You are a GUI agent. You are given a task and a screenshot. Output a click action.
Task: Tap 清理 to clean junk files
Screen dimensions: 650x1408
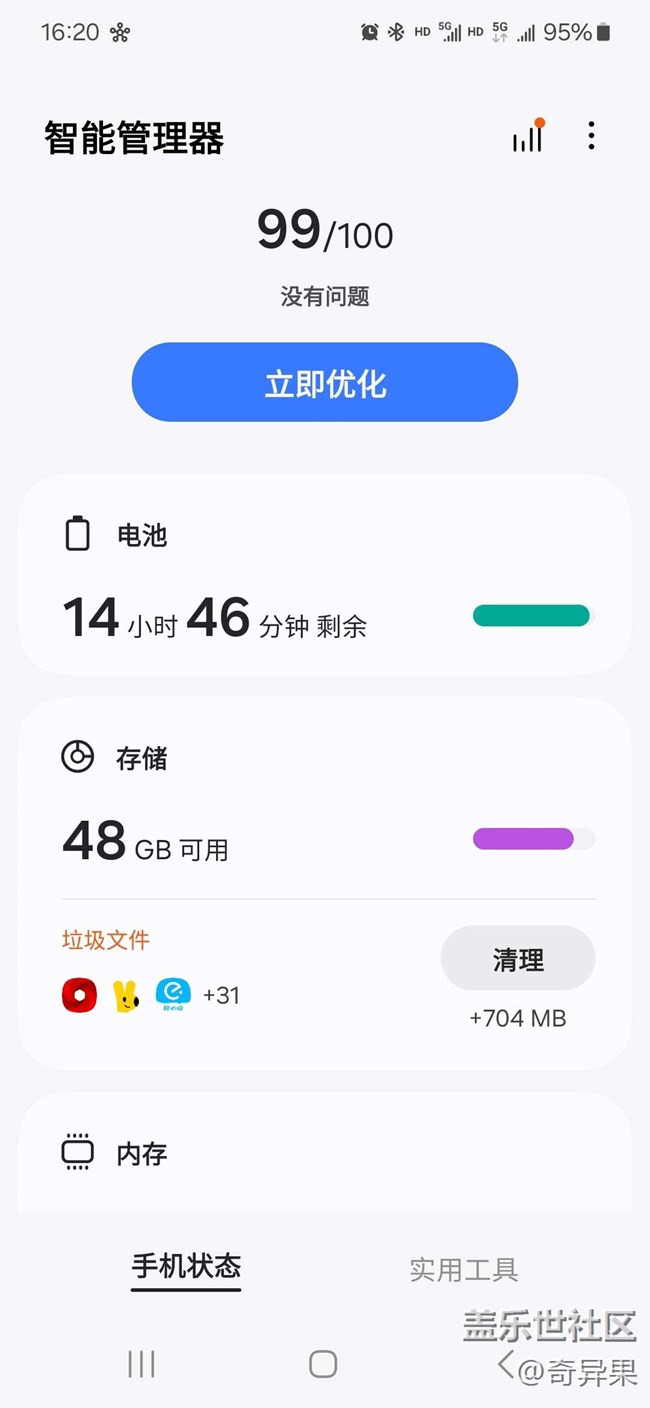[518, 959]
